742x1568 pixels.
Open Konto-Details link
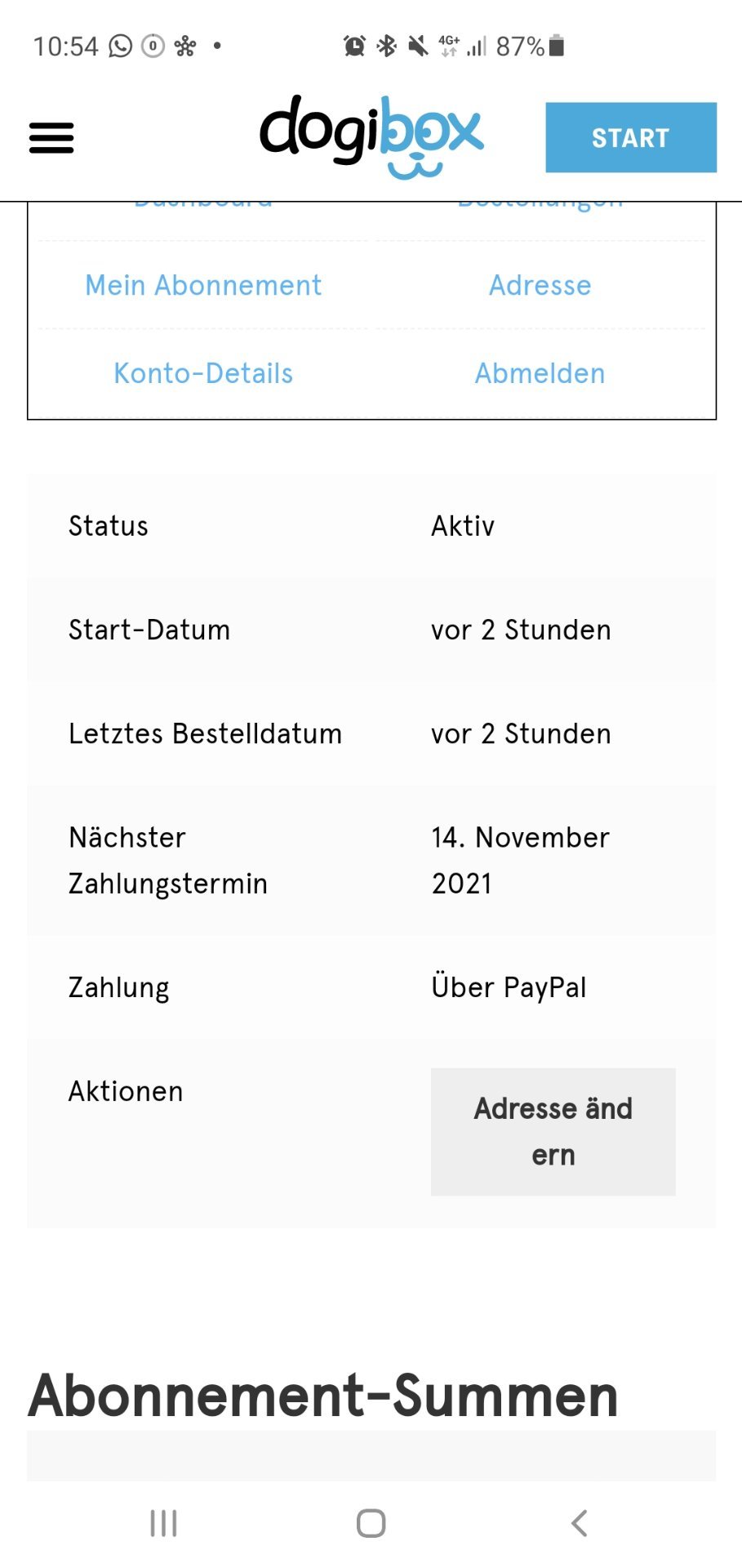(203, 373)
